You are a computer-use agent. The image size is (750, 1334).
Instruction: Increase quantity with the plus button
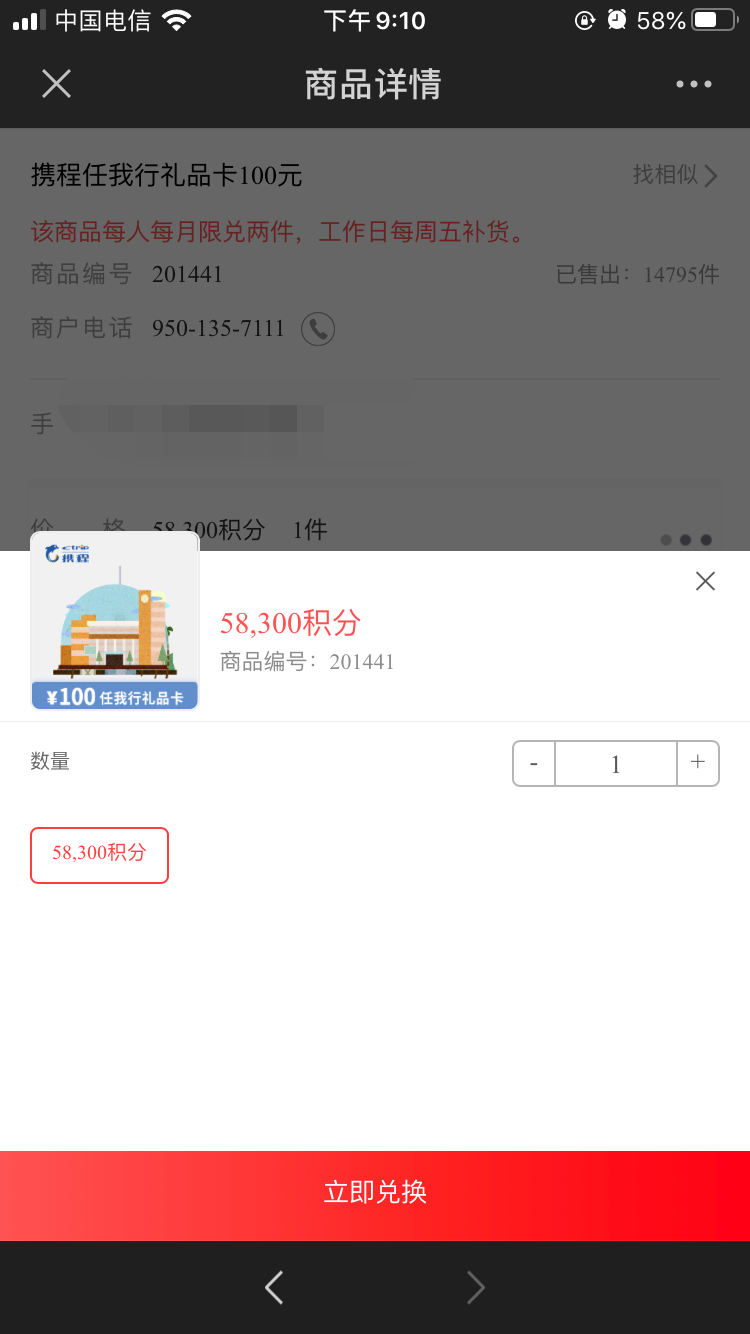pyautogui.click(x=698, y=763)
